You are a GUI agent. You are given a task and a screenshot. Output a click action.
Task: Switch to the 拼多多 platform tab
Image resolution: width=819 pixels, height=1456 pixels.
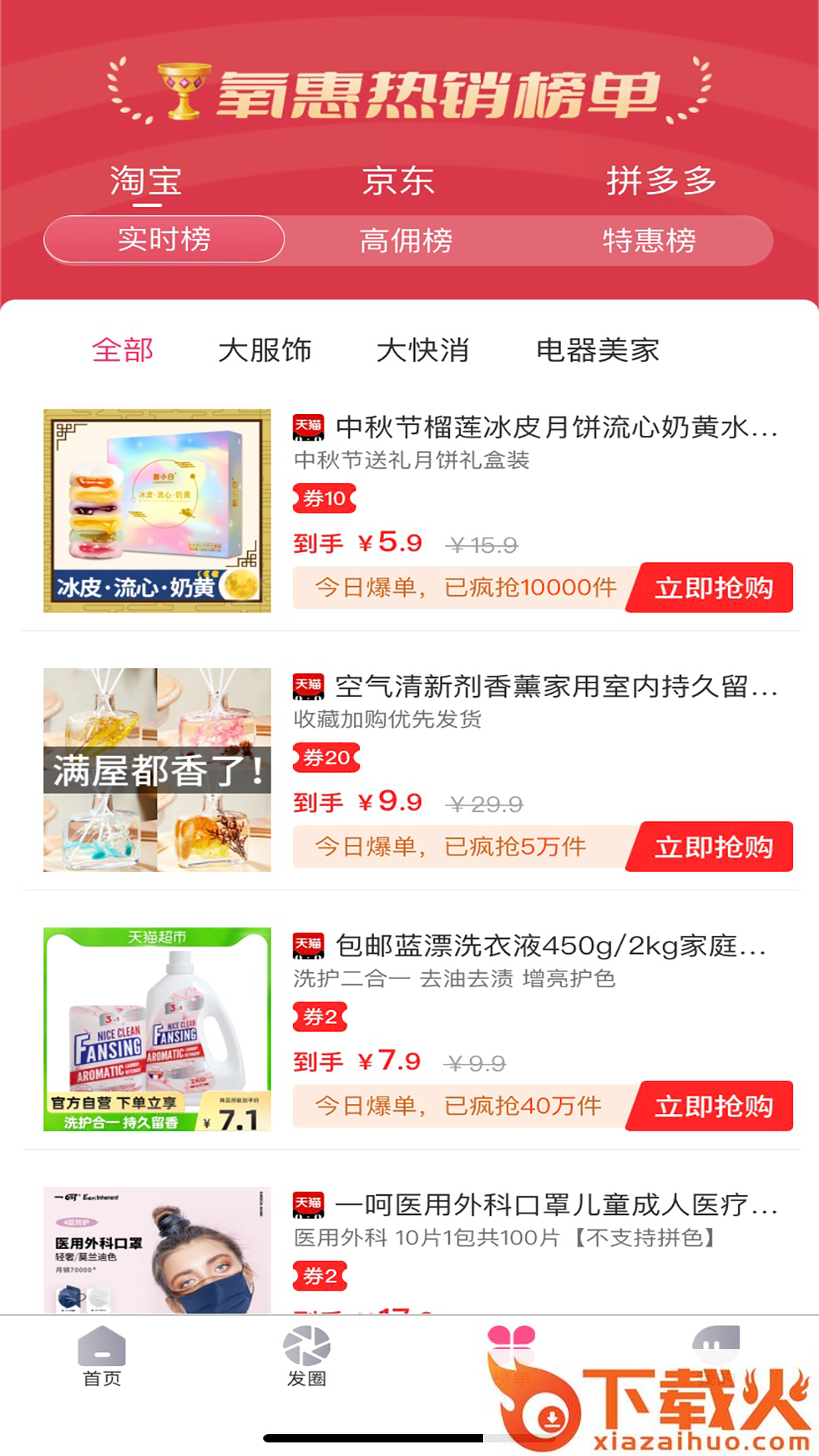[x=661, y=180]
